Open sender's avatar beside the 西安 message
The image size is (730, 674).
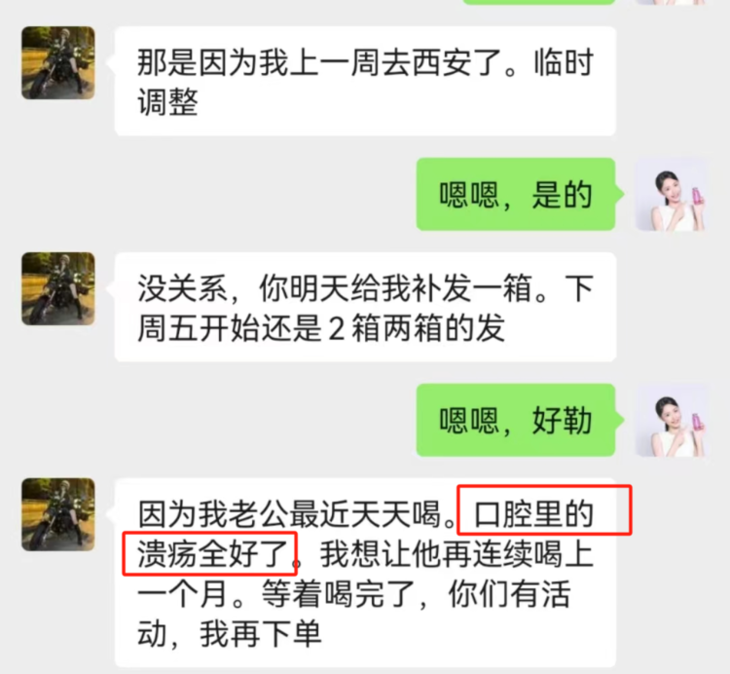[58, 63]
